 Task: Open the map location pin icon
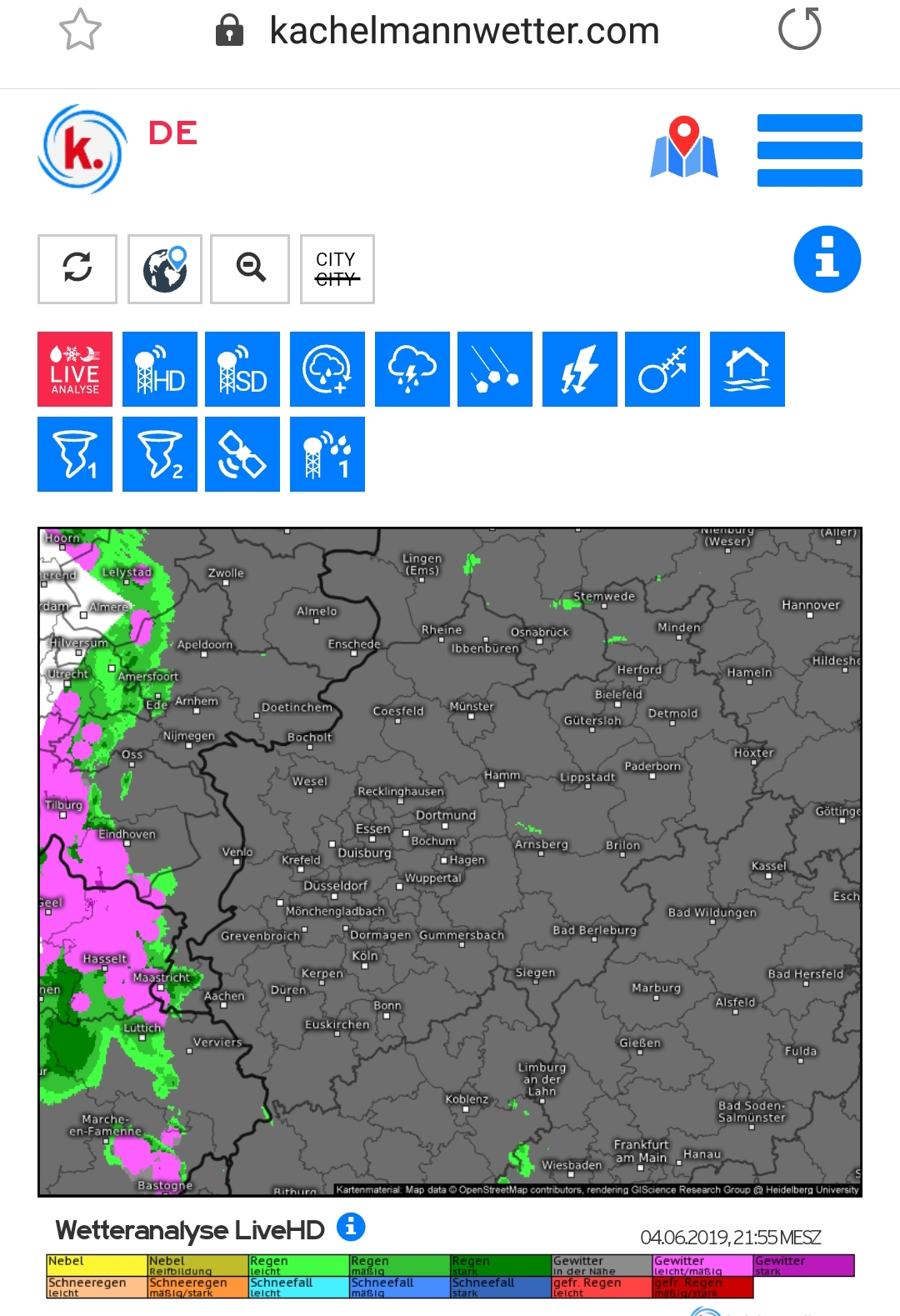[x=683, y=148]
